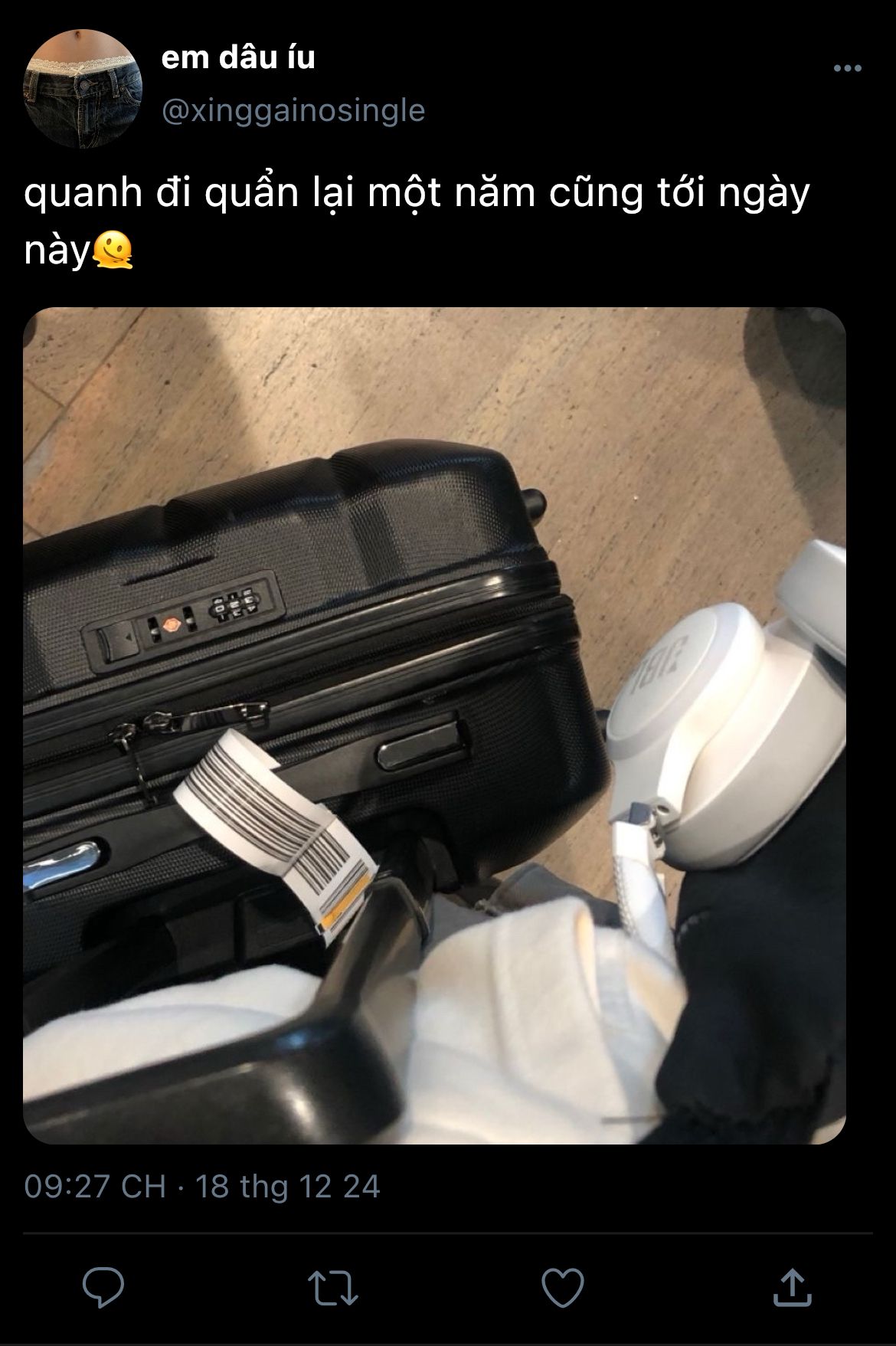
Task: Retweet this post
Action: click(x=333, y=1287)
